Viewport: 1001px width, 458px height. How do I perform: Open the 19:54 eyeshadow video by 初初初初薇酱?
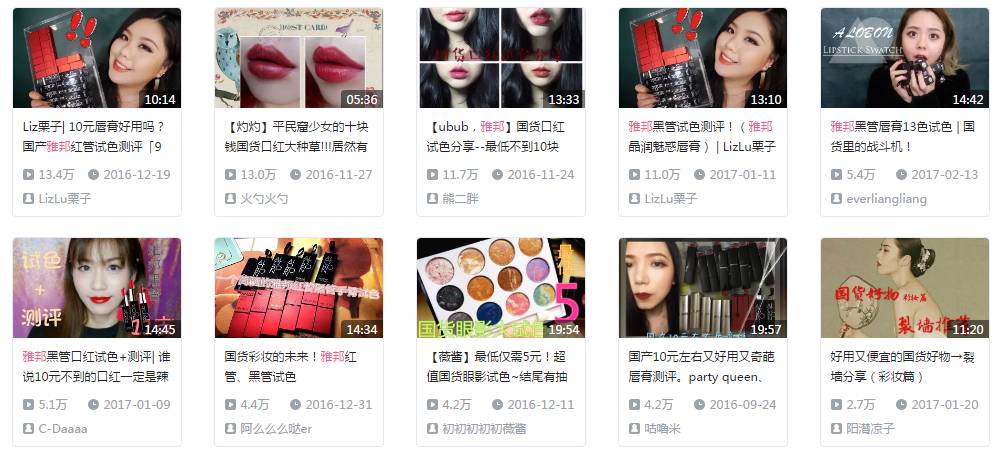[500, 288]
